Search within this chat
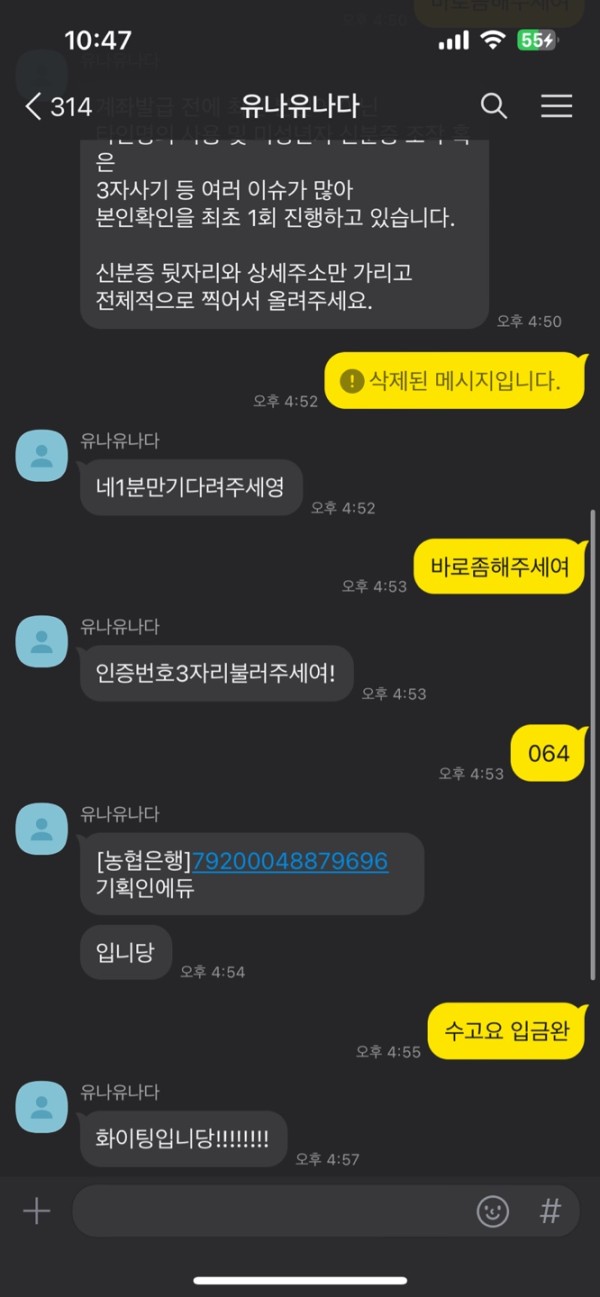600x1297 pixels. 494,106
